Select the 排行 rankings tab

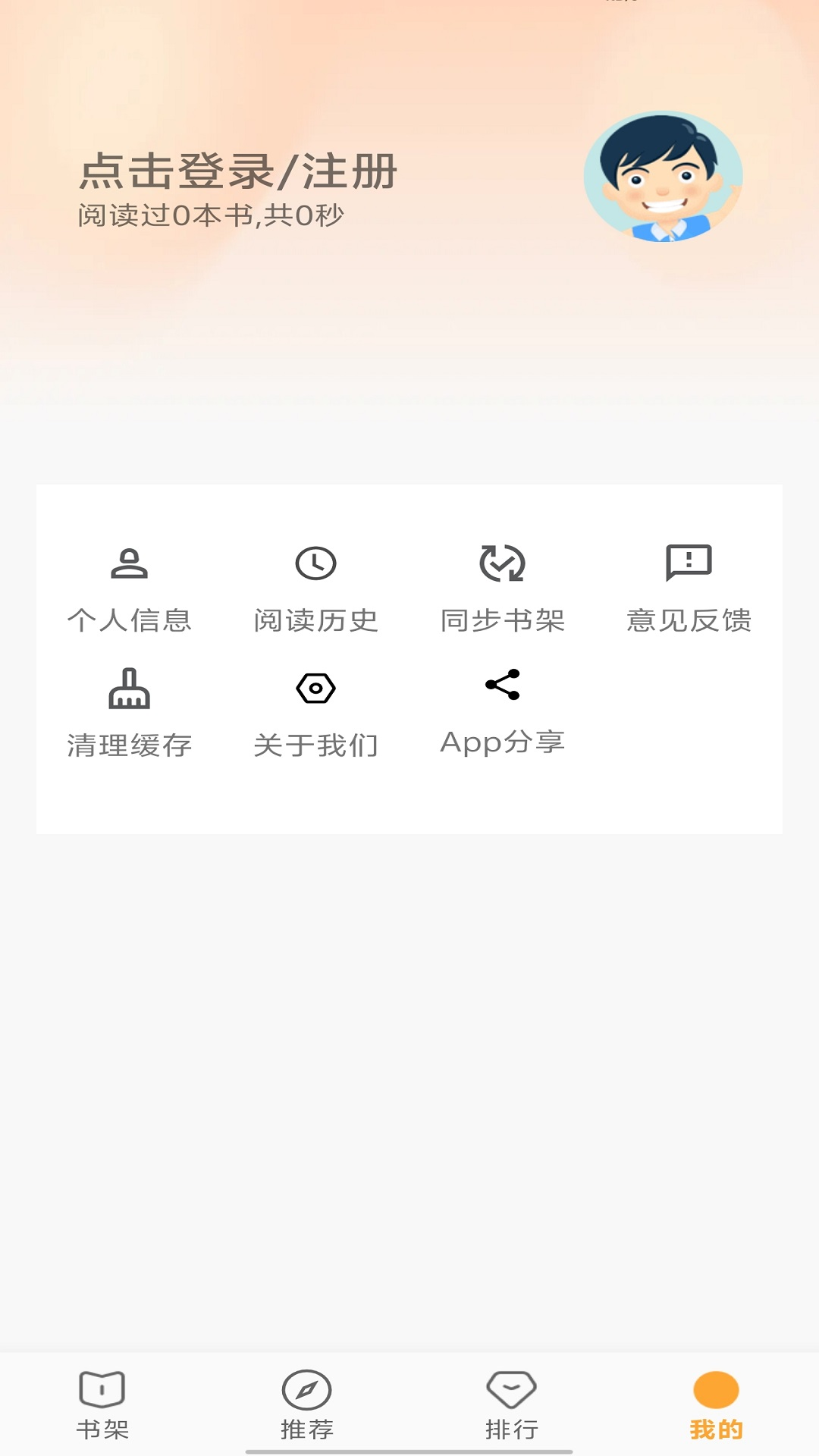(x=512, y=1404)
